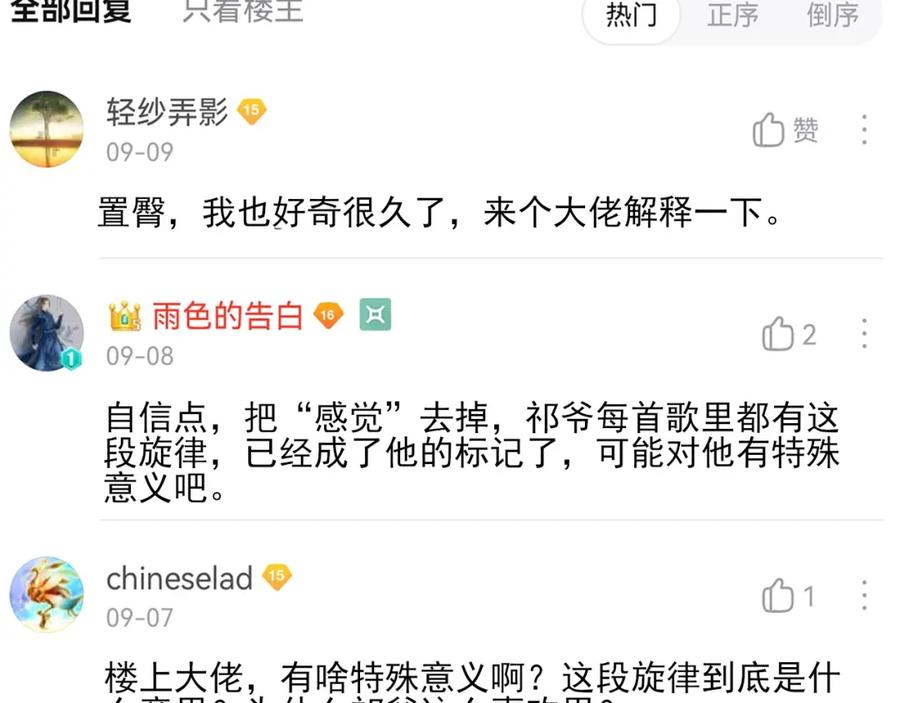
Task: Open overflow menu on 雨色的告白's reply
Action: (x=864, y=334)
